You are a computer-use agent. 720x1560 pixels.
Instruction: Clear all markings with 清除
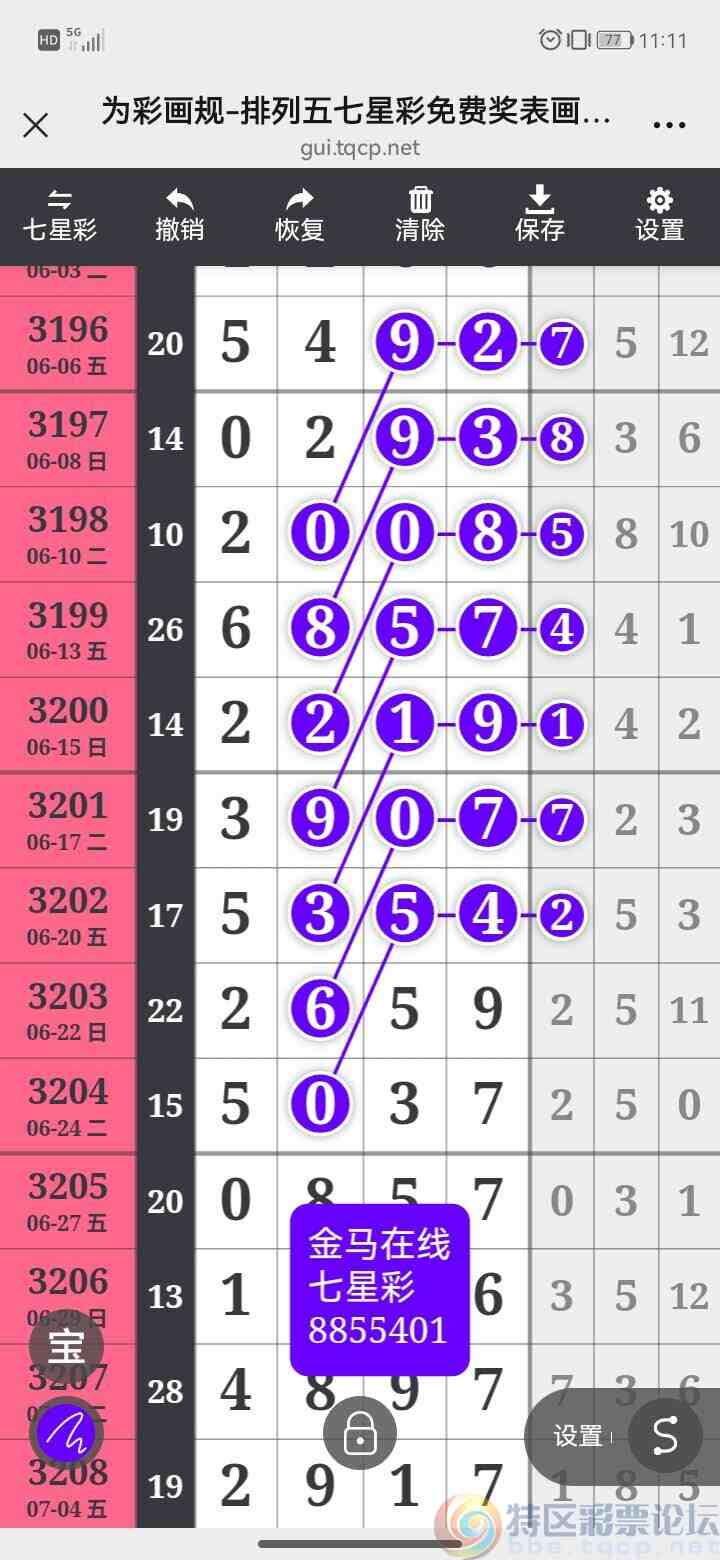[420, 215]
